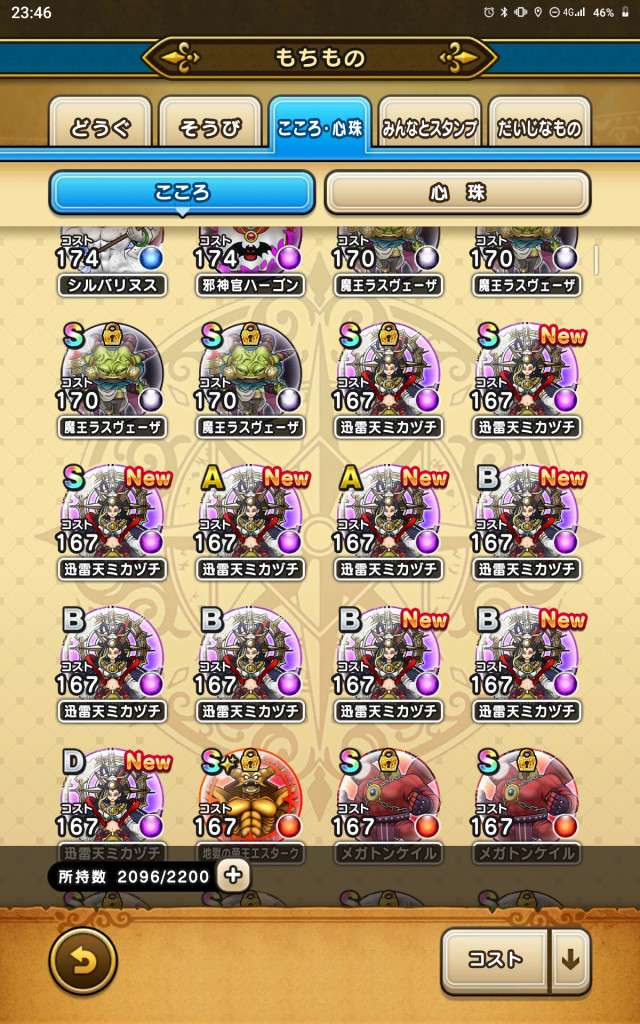Switch to the どうぐ tab

point(100,127)
